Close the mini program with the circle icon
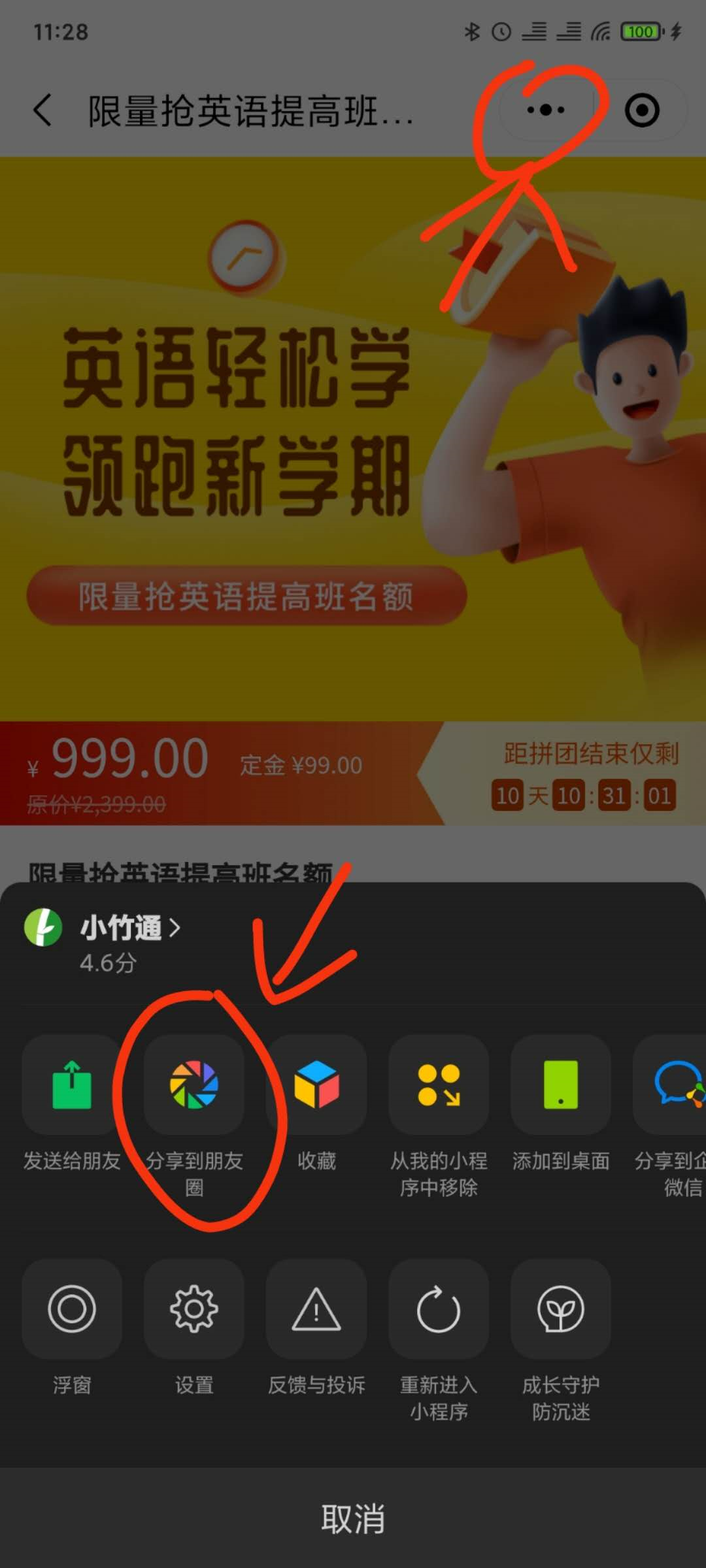The width and height of the screenshot is (706, 1568). point(642,110)
